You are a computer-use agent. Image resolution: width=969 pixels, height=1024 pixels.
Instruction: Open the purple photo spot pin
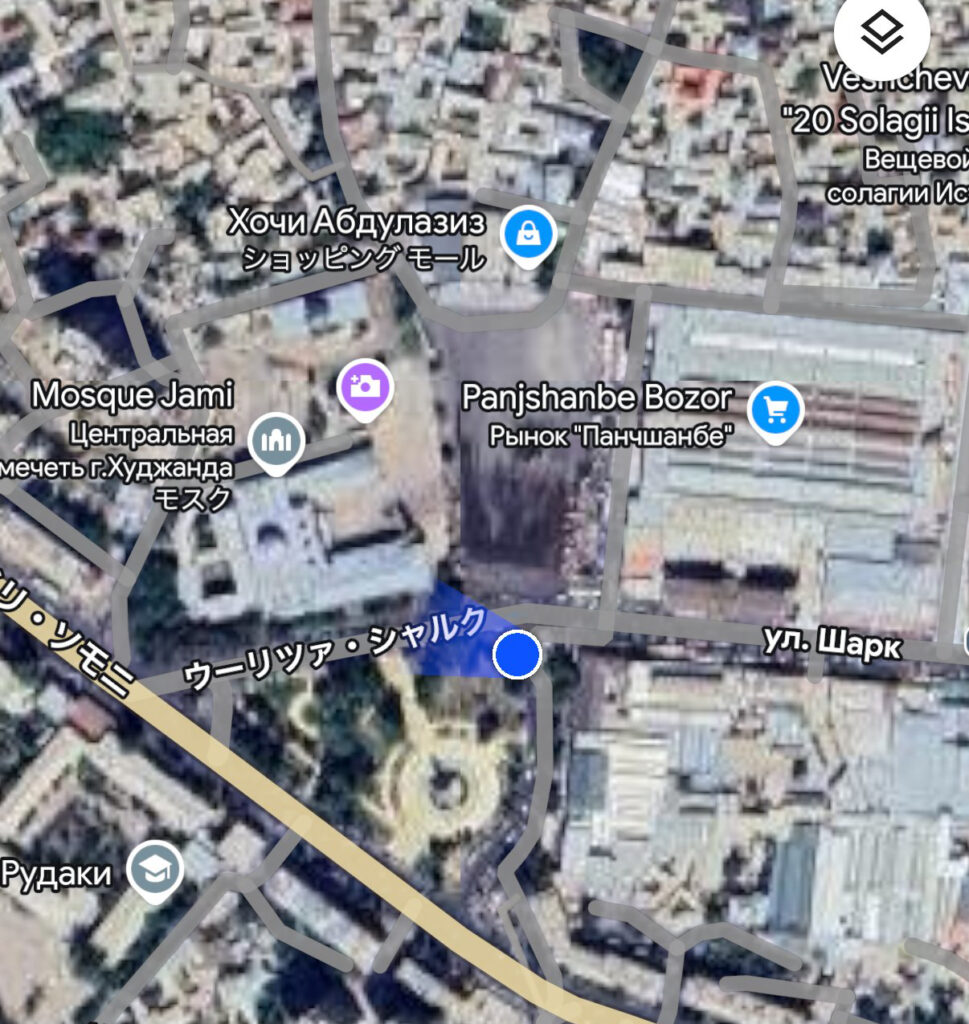(366, 386)
